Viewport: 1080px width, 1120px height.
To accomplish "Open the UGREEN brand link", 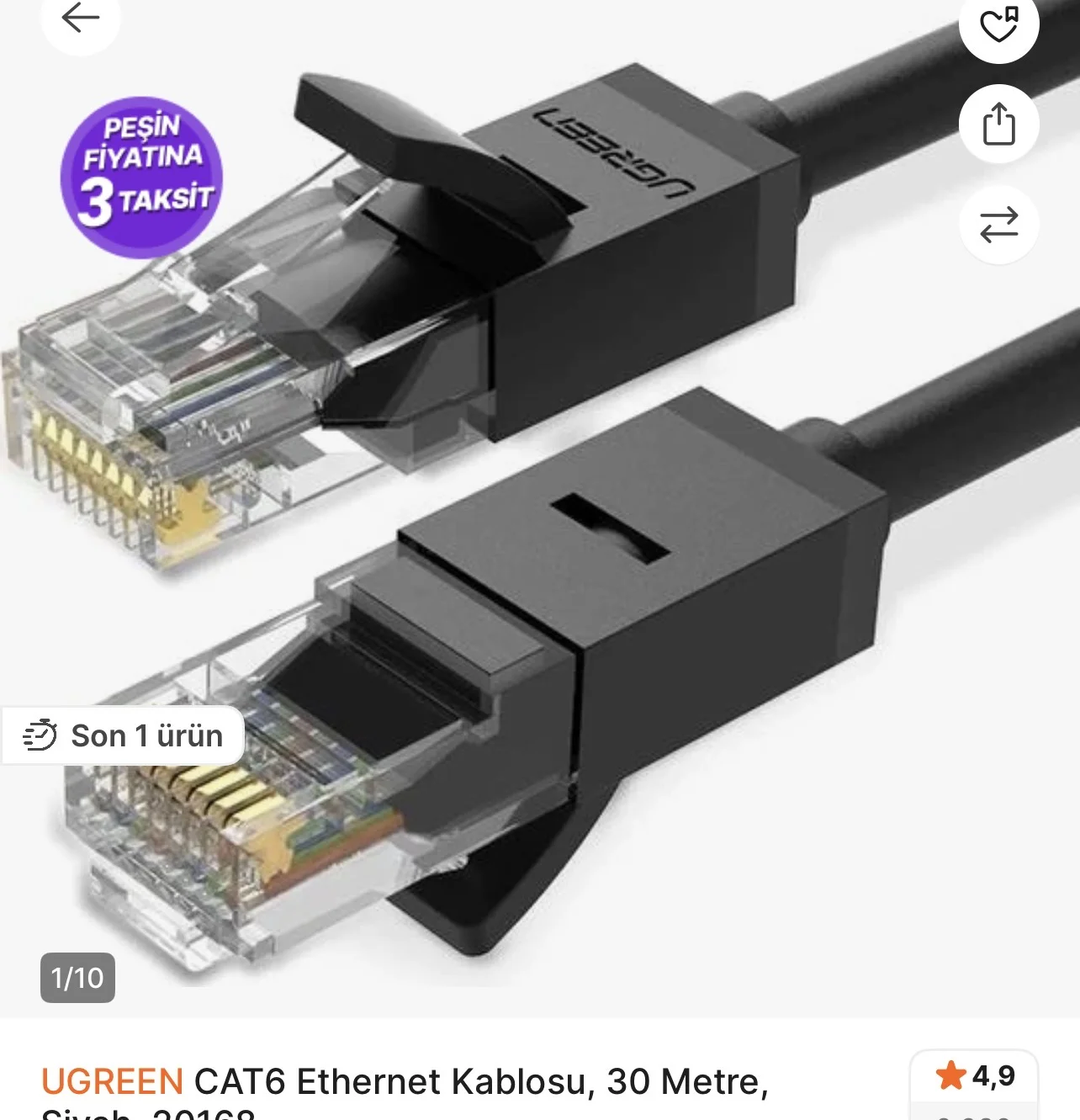I will (112, 1082).
